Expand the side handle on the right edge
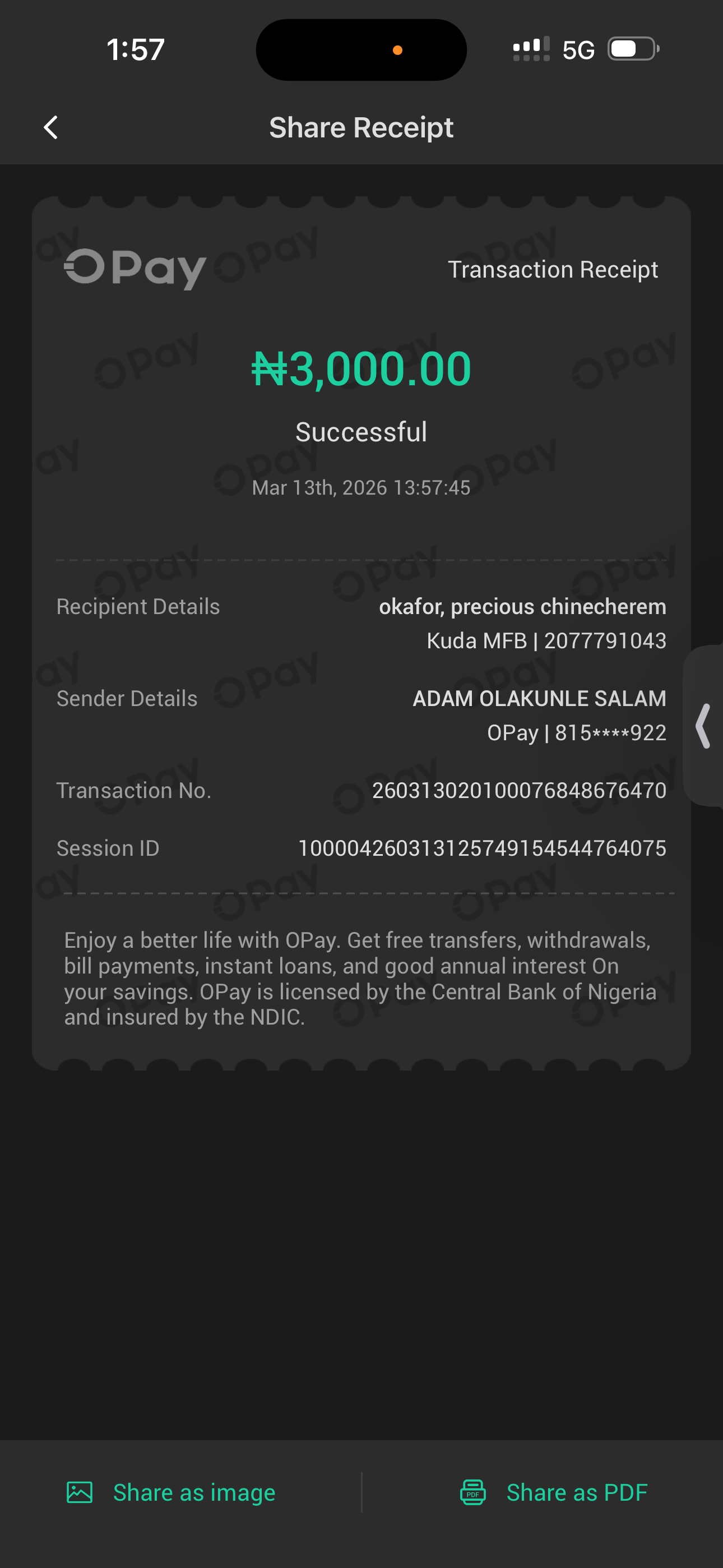The width and height of the screenshot is (723, 1568). [x=704, y=726]
